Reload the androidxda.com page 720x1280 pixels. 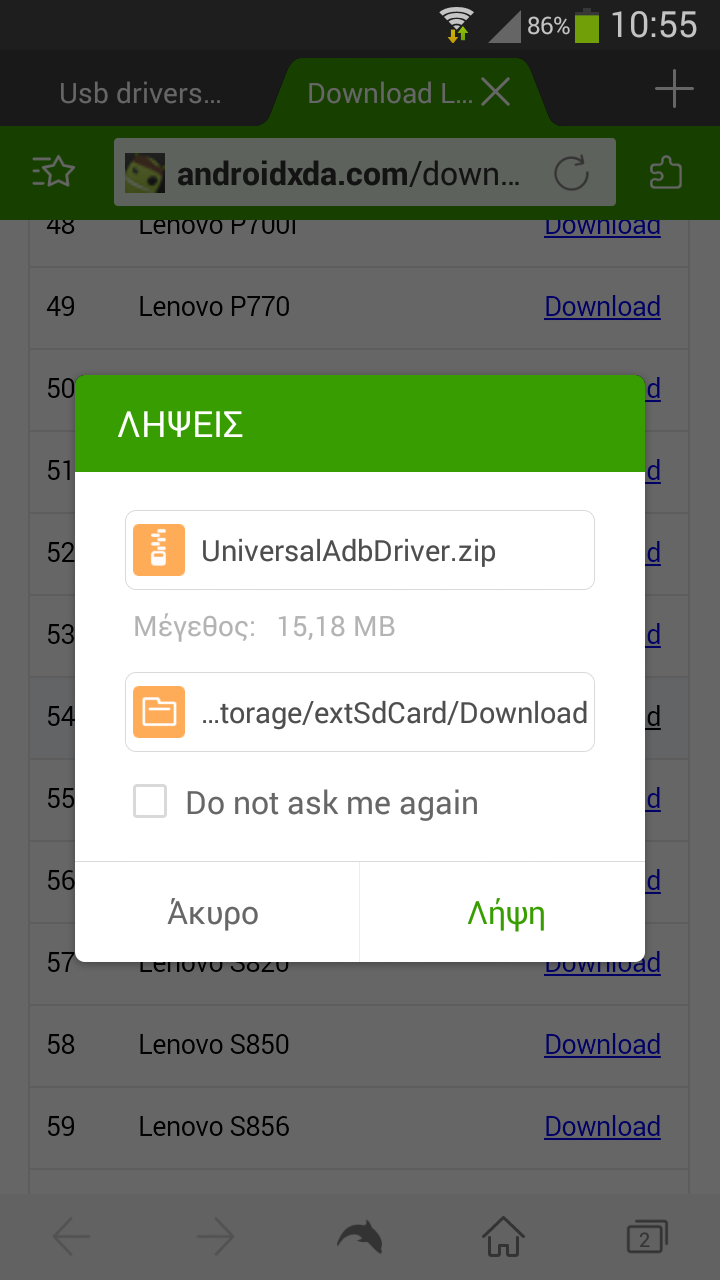[571, 173]
